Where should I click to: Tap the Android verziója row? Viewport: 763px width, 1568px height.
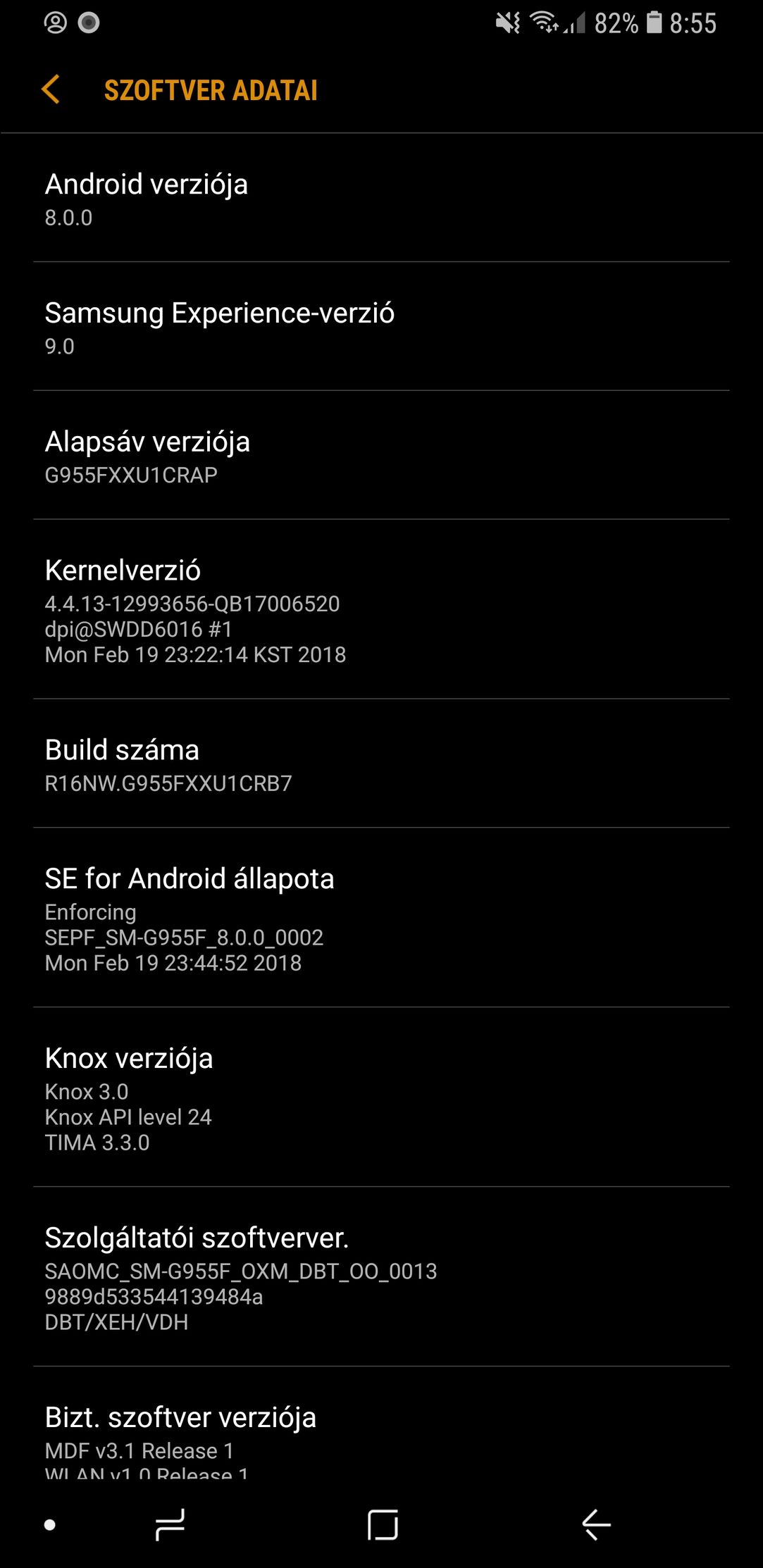coord(381,198)
